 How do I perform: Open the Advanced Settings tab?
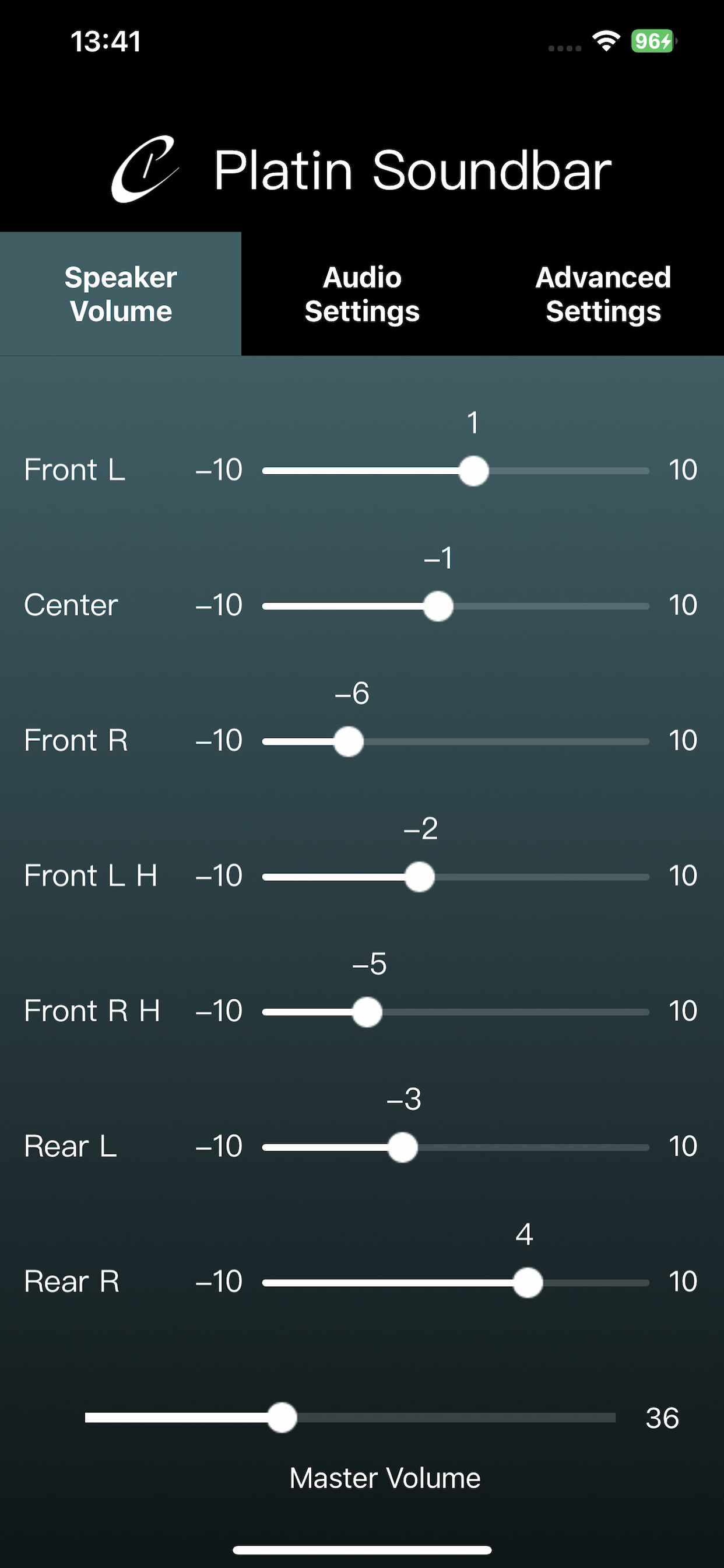[603, 294]
